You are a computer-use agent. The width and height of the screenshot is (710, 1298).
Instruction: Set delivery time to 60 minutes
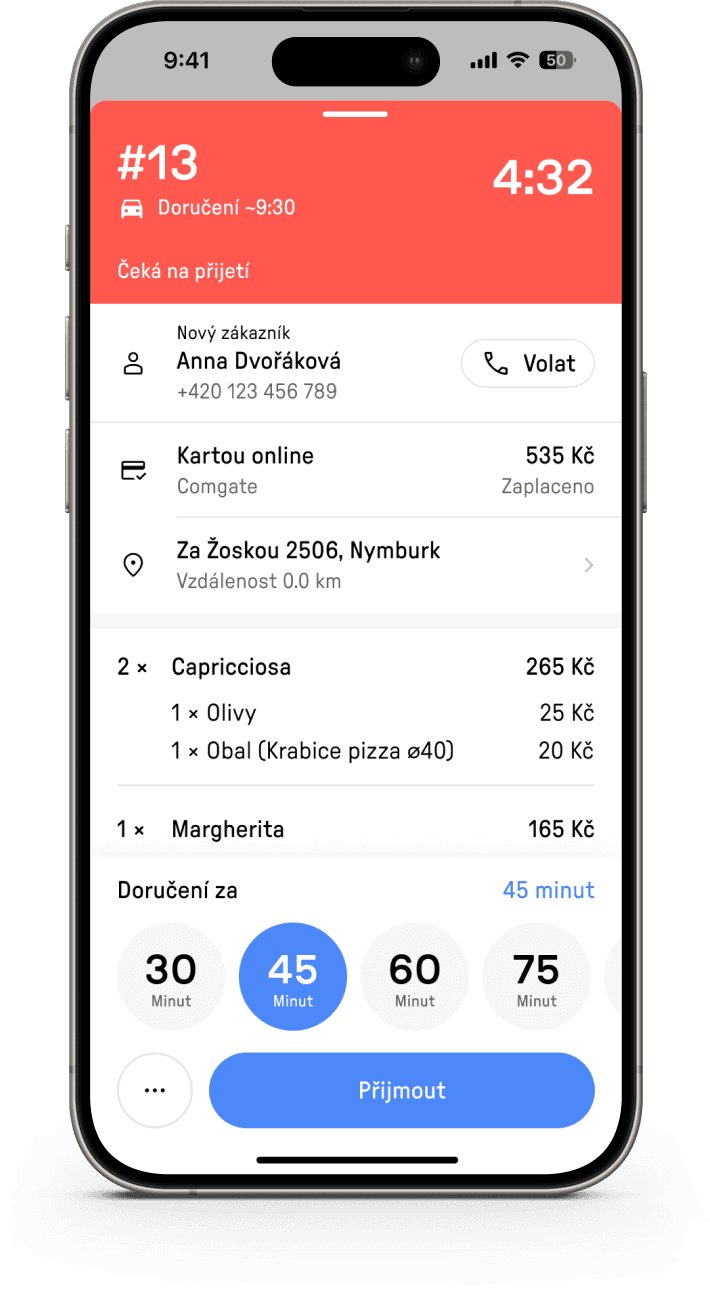pyautogui.click(x=414, y=976)
